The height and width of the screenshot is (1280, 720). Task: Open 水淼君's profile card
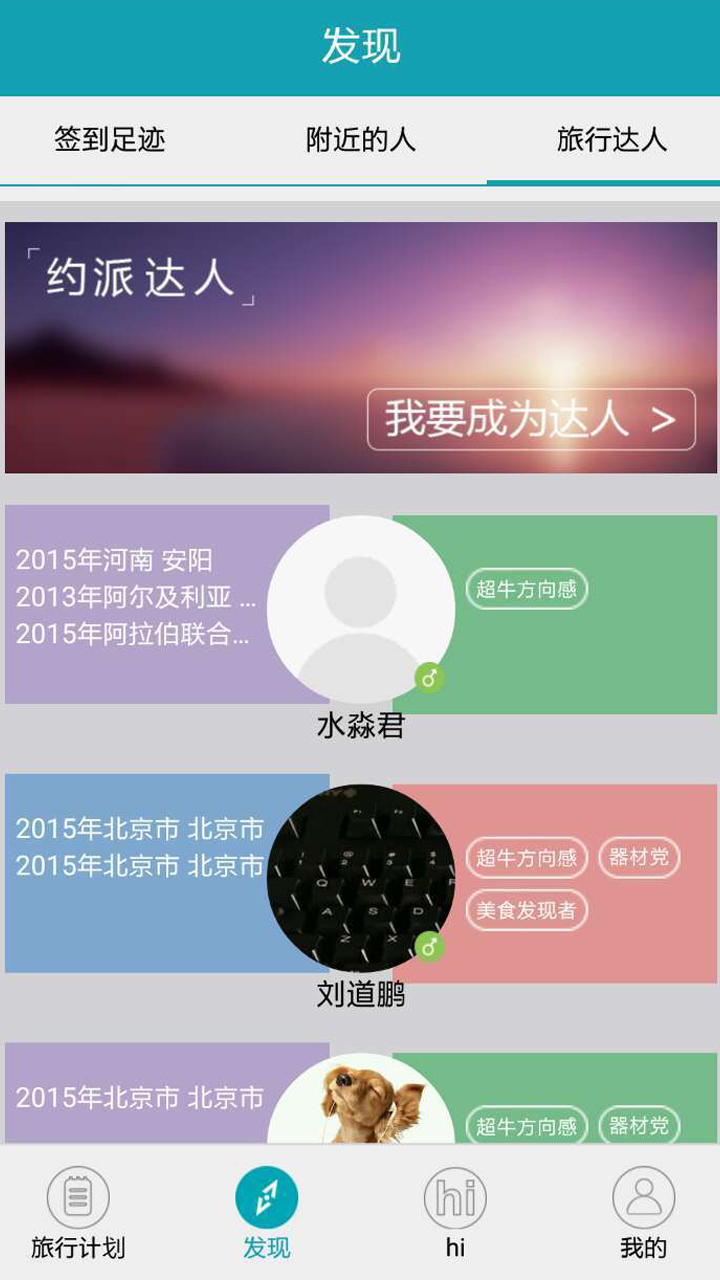[360, 610]
